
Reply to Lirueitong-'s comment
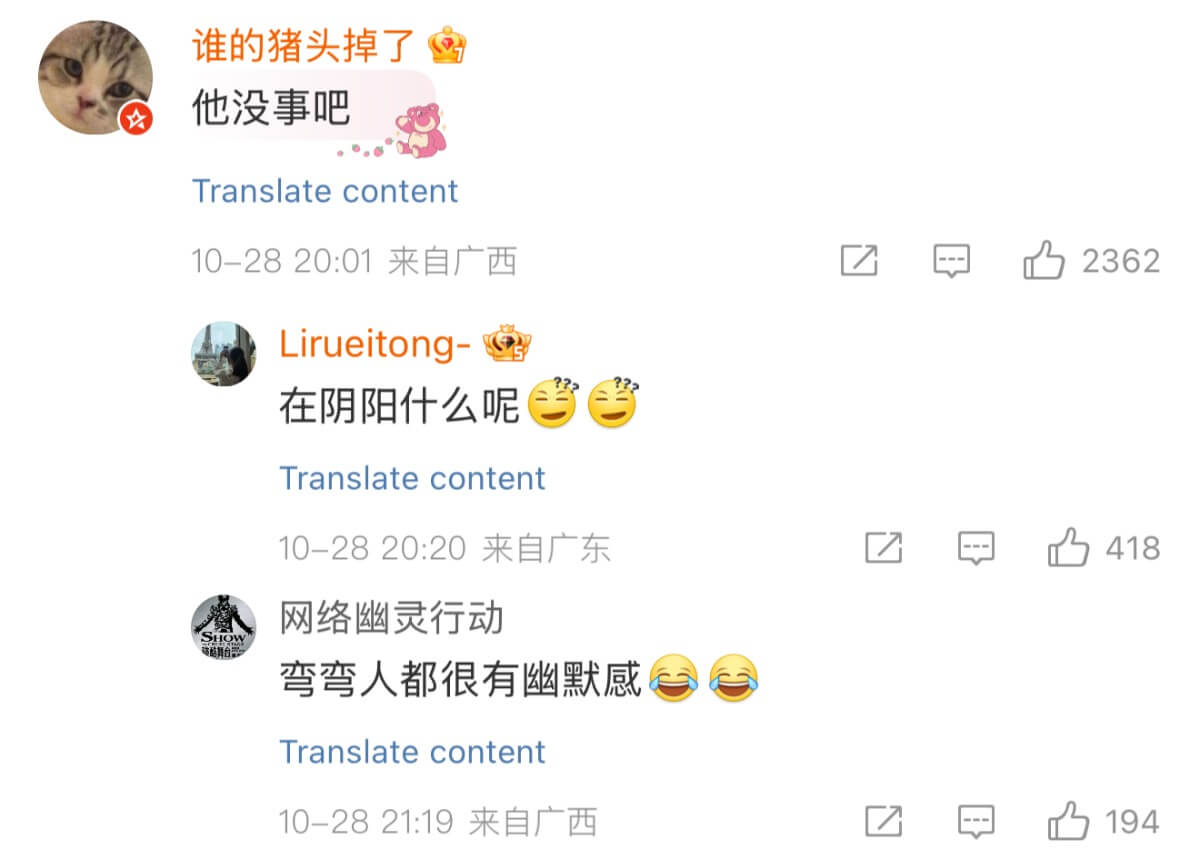[976, 548]
